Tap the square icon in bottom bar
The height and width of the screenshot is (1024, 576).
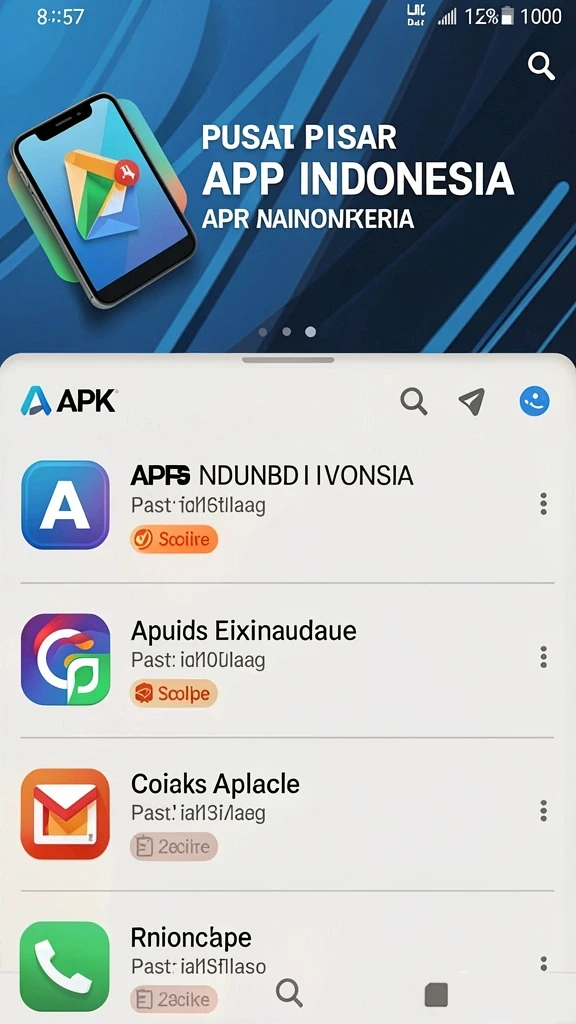pyautogui.click(x=436, y=994)
